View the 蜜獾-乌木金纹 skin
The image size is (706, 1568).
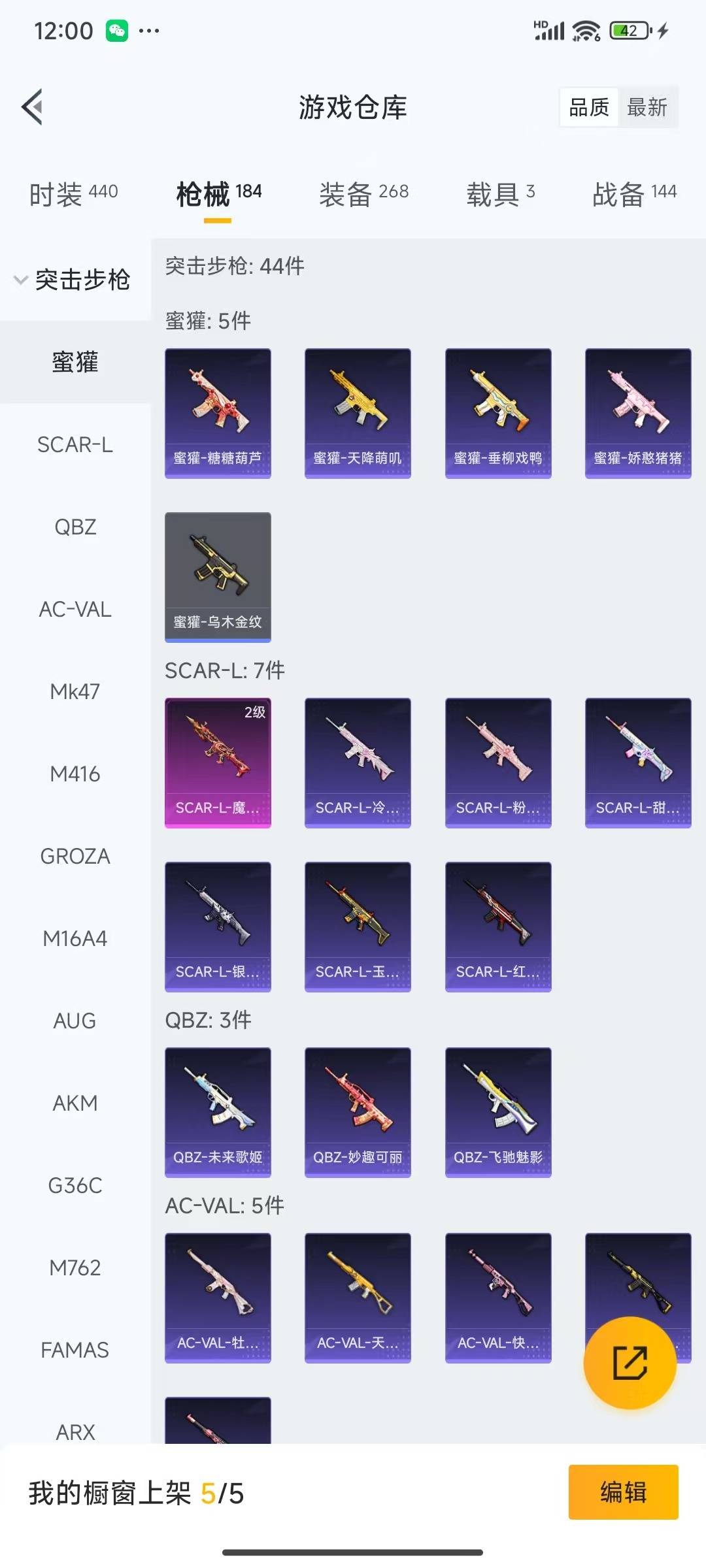(218, 576)
